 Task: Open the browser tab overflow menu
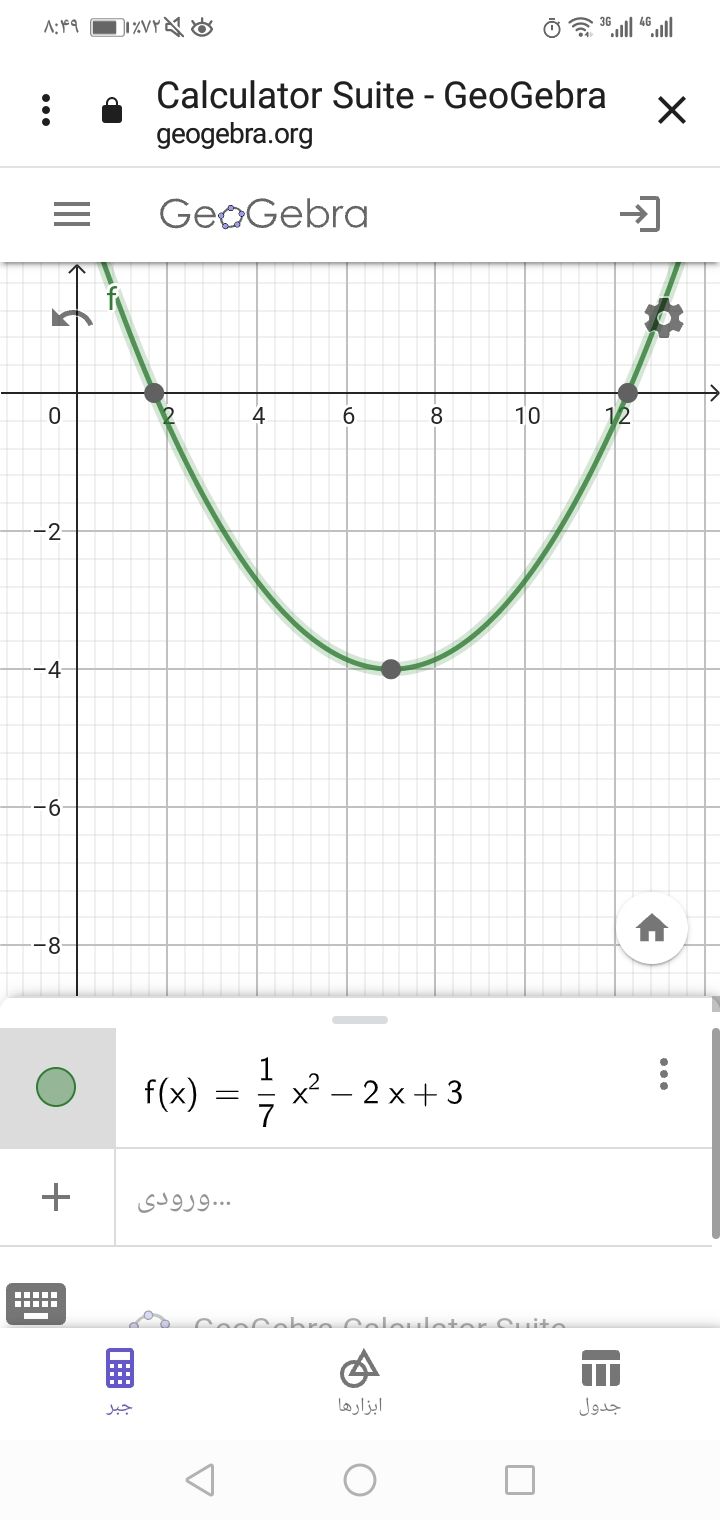(x=46, y=110)
